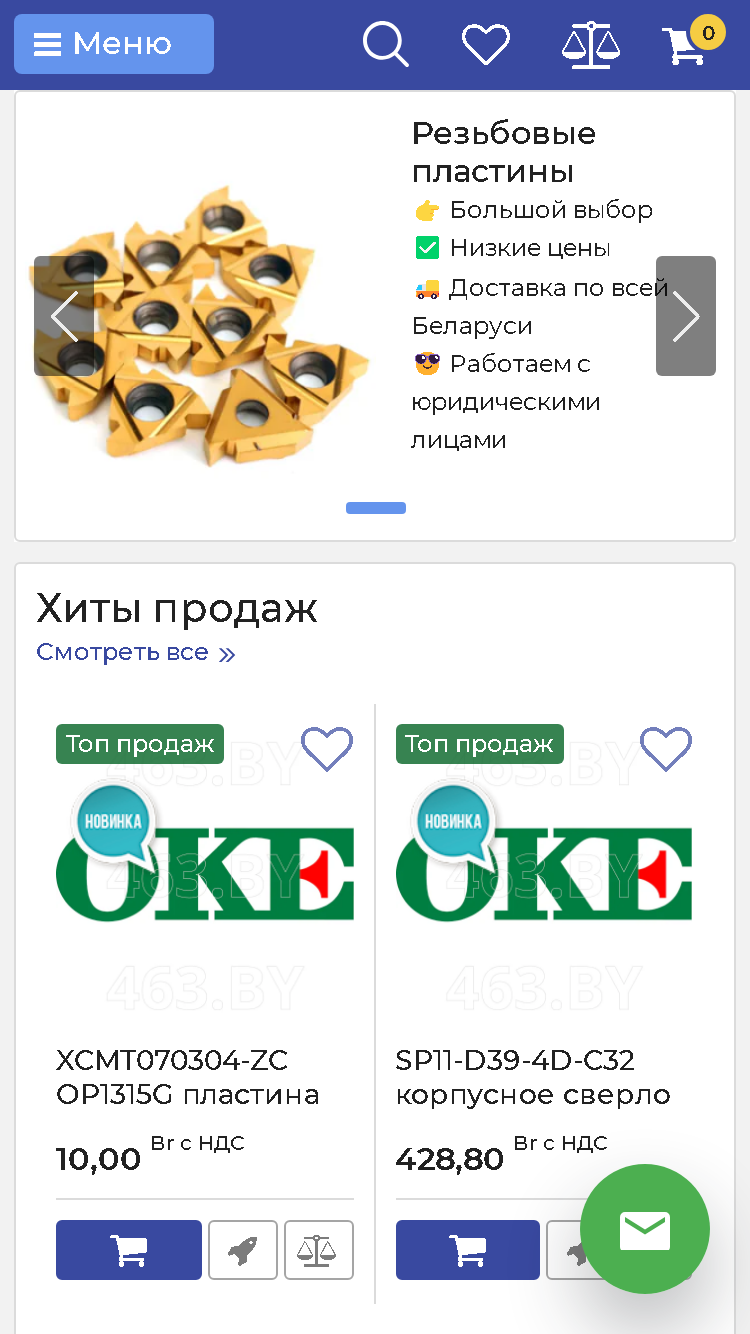Open the comparison scales in header

click(590, 45)
